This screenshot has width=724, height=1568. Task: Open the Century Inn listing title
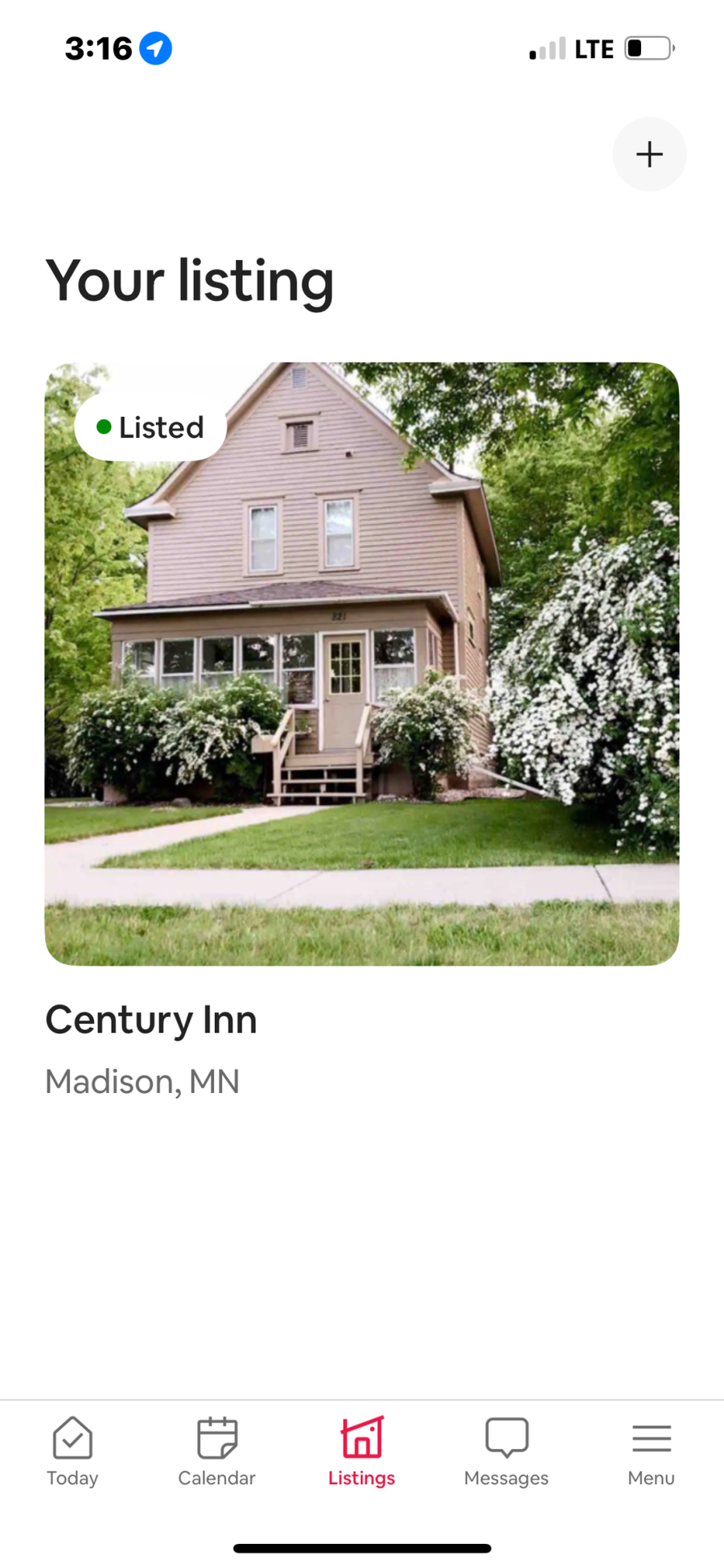click(150, 1019)
